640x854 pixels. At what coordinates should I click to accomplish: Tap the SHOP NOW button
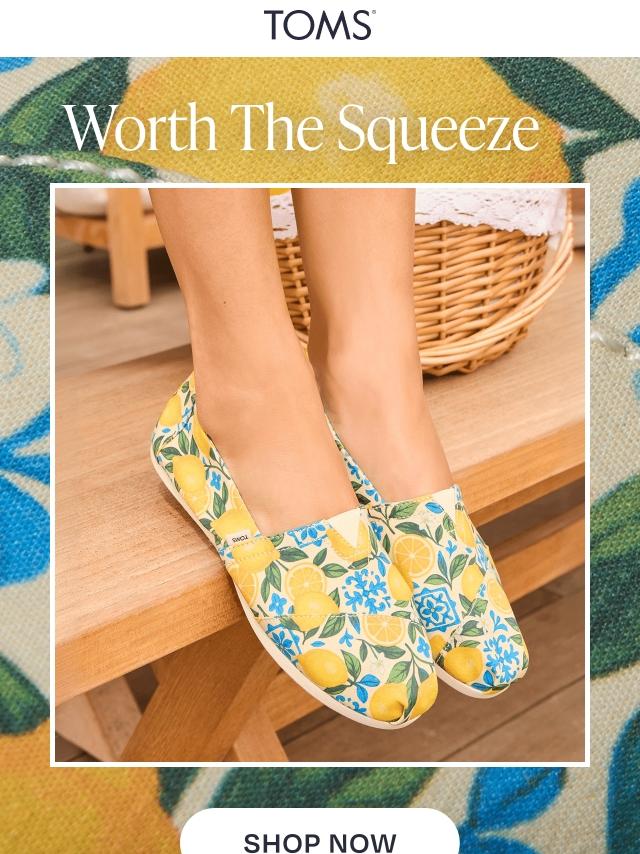(x=319, y=838)
